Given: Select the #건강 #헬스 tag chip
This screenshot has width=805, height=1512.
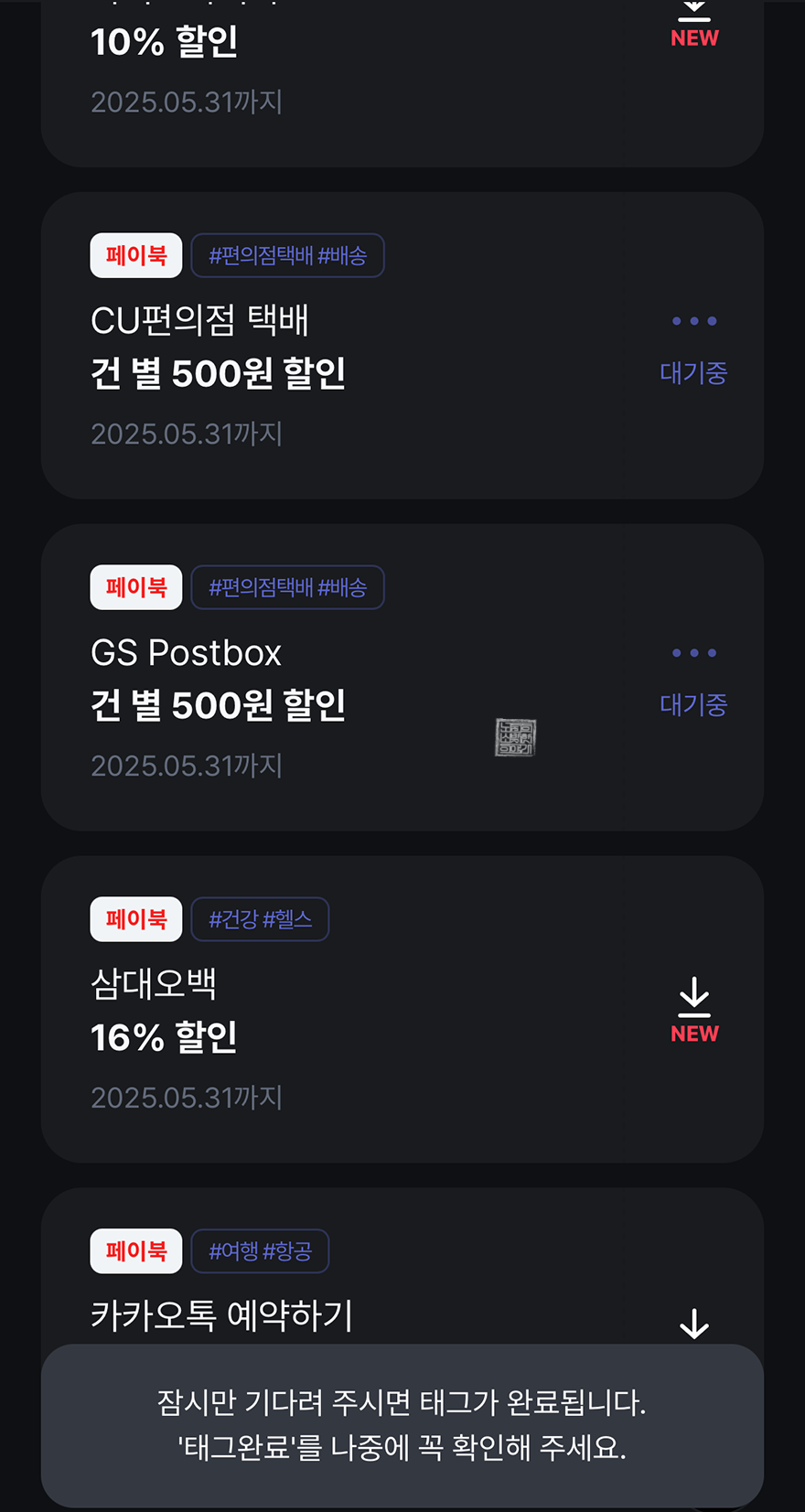Looking at the screenshot, I should point(260,919).
